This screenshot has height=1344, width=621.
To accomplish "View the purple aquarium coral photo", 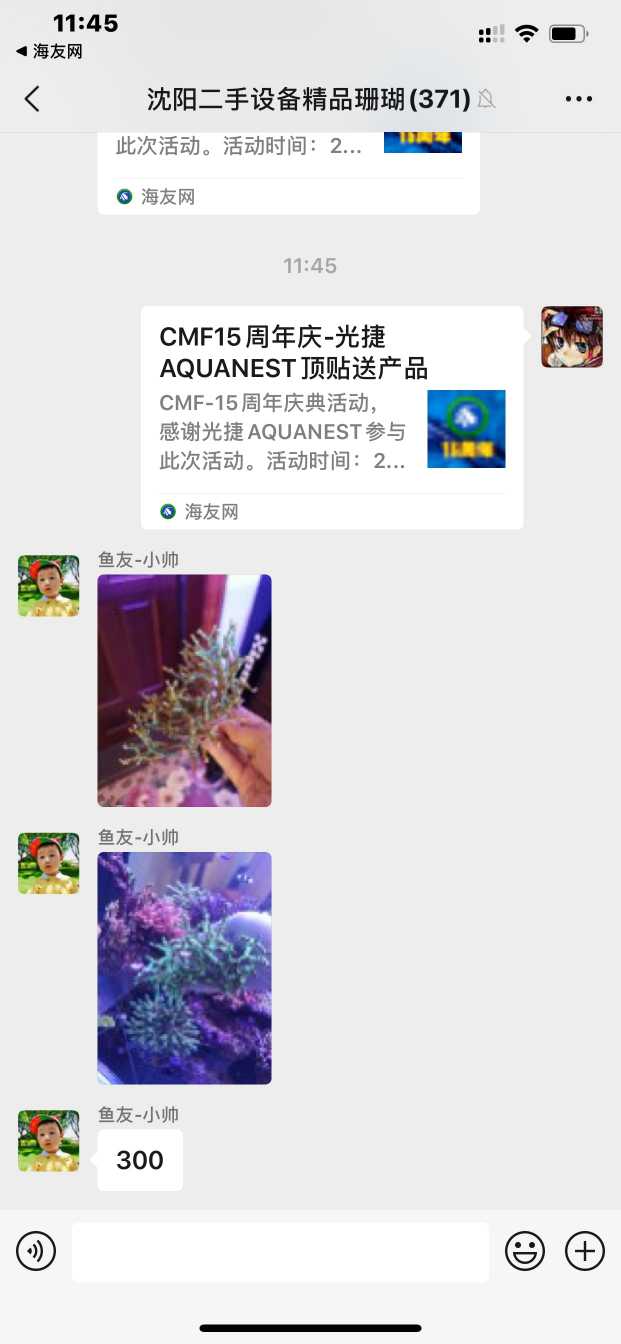I will [184, 967].
